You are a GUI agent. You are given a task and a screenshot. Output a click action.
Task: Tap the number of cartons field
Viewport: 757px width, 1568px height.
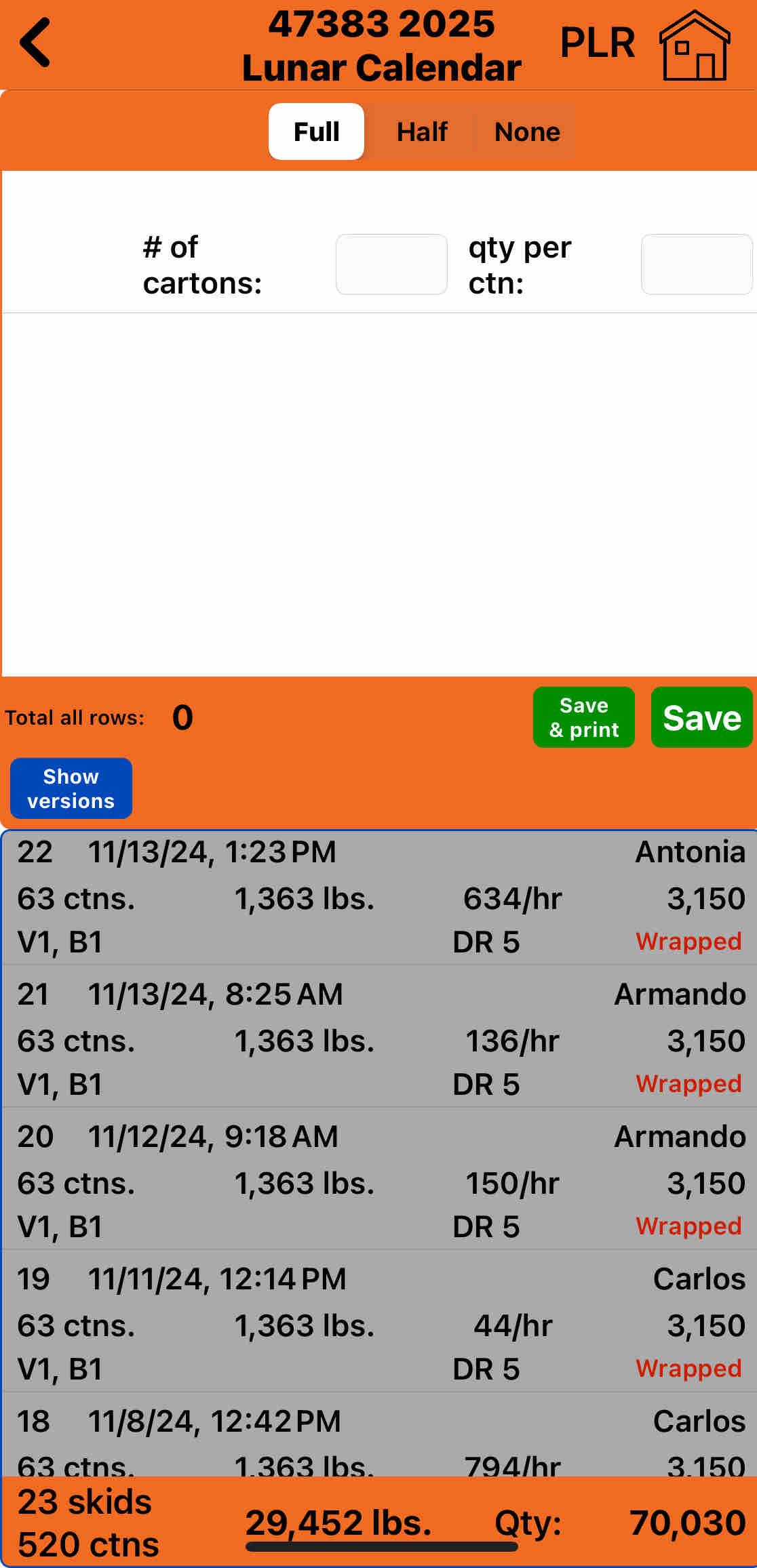pos(391,264)
